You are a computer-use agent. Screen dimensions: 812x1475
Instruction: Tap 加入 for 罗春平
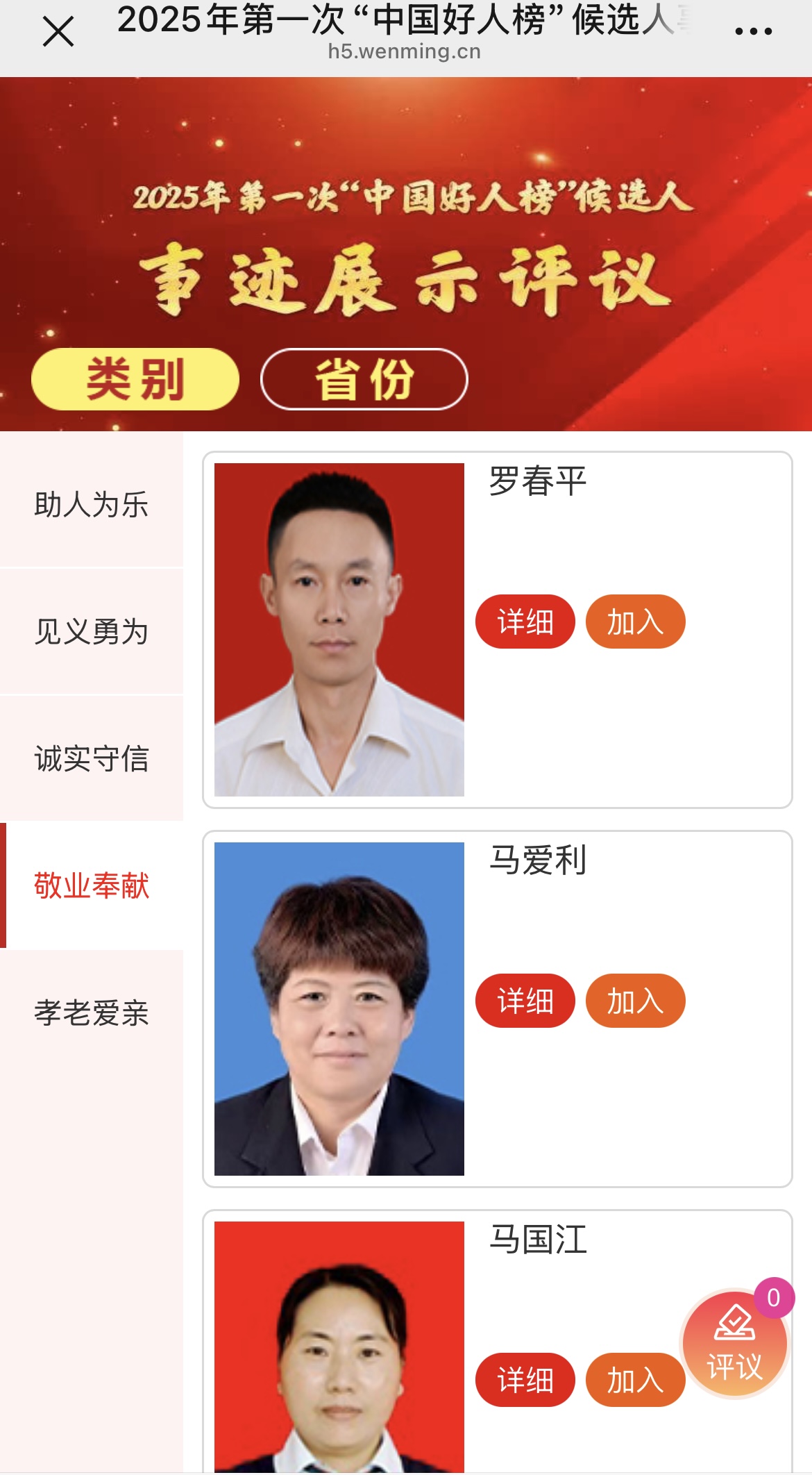(635, 622)
